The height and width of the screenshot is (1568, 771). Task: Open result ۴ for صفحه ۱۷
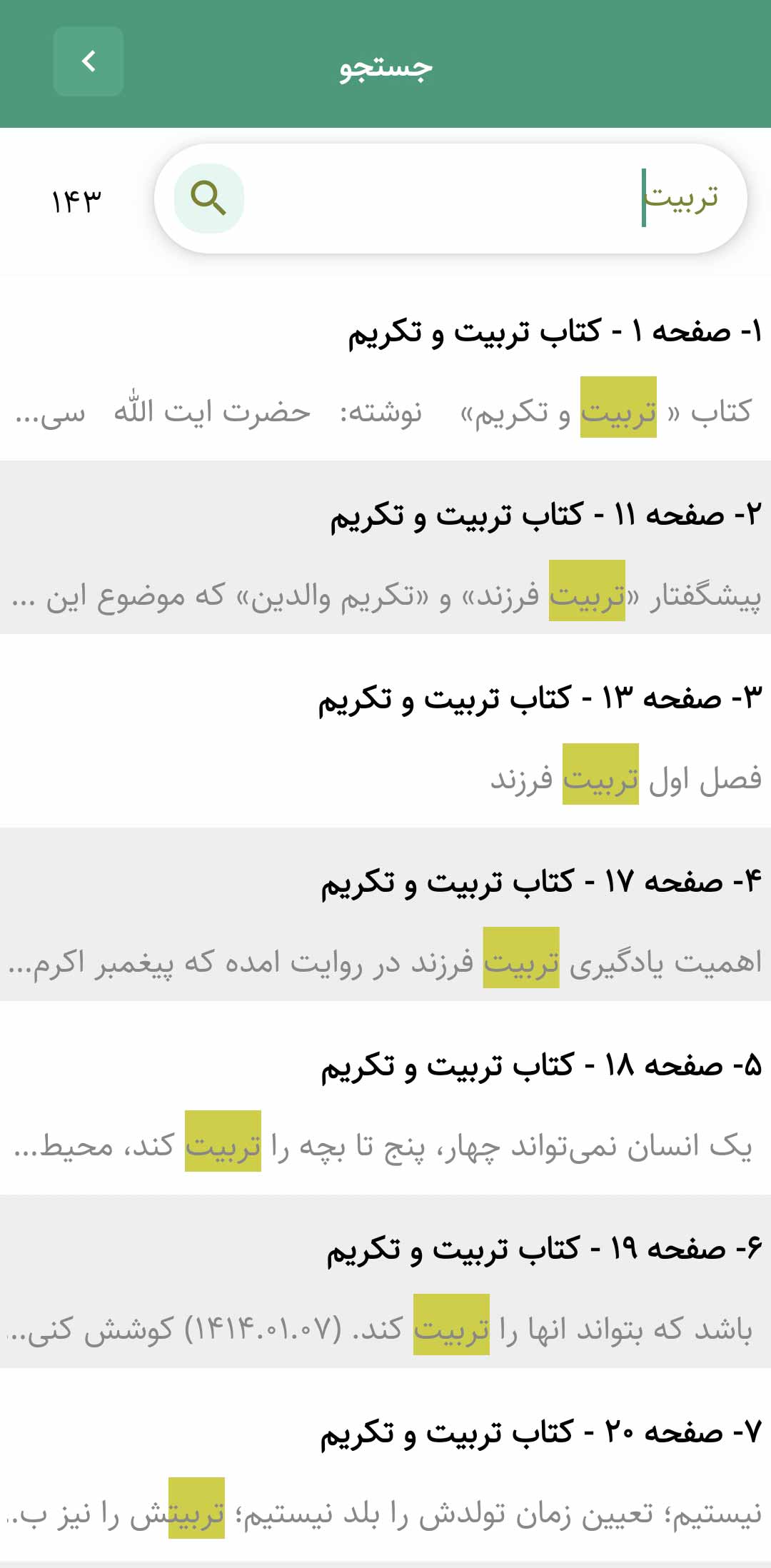coord(385,915)
